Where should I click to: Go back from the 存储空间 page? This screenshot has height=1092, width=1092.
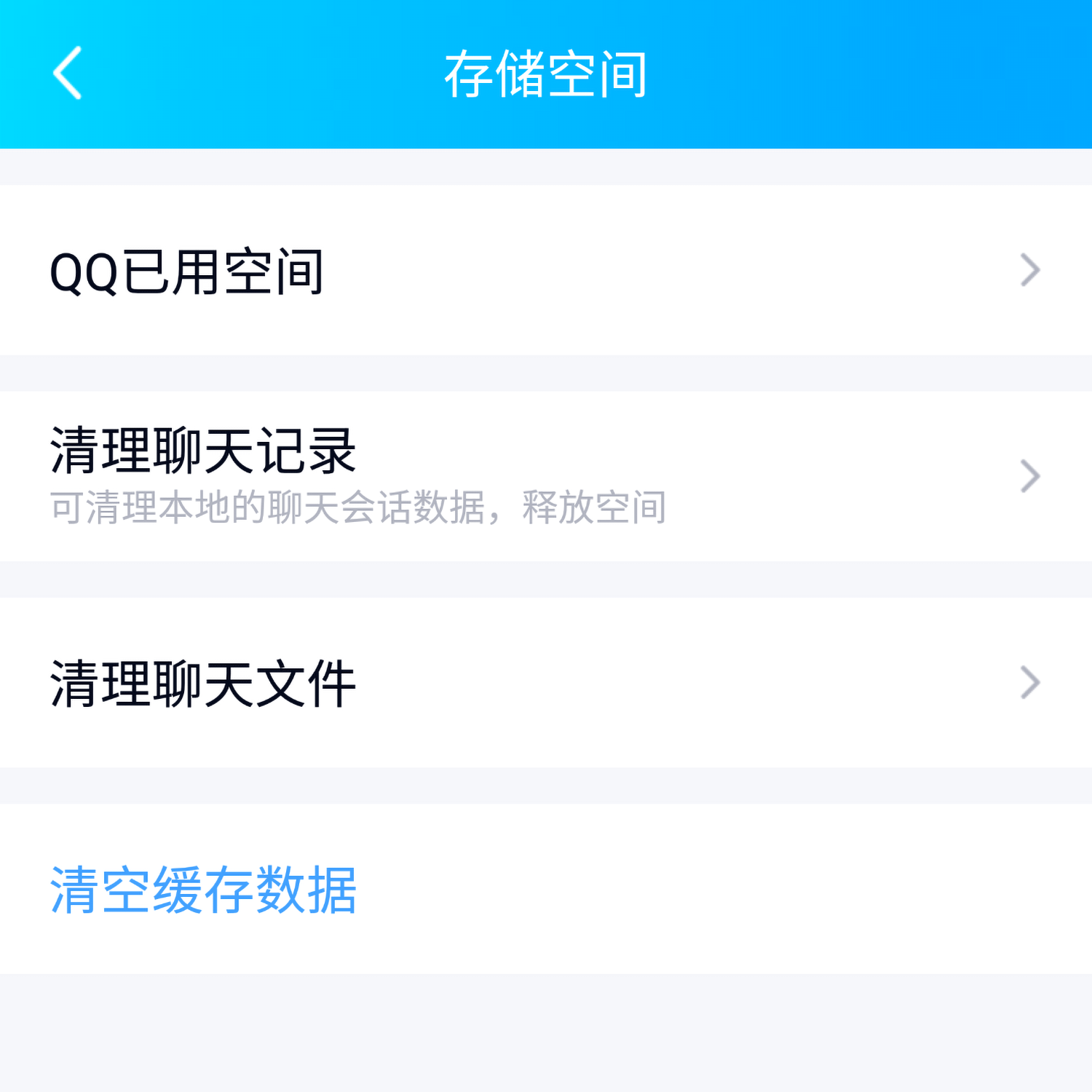(67, 73)
